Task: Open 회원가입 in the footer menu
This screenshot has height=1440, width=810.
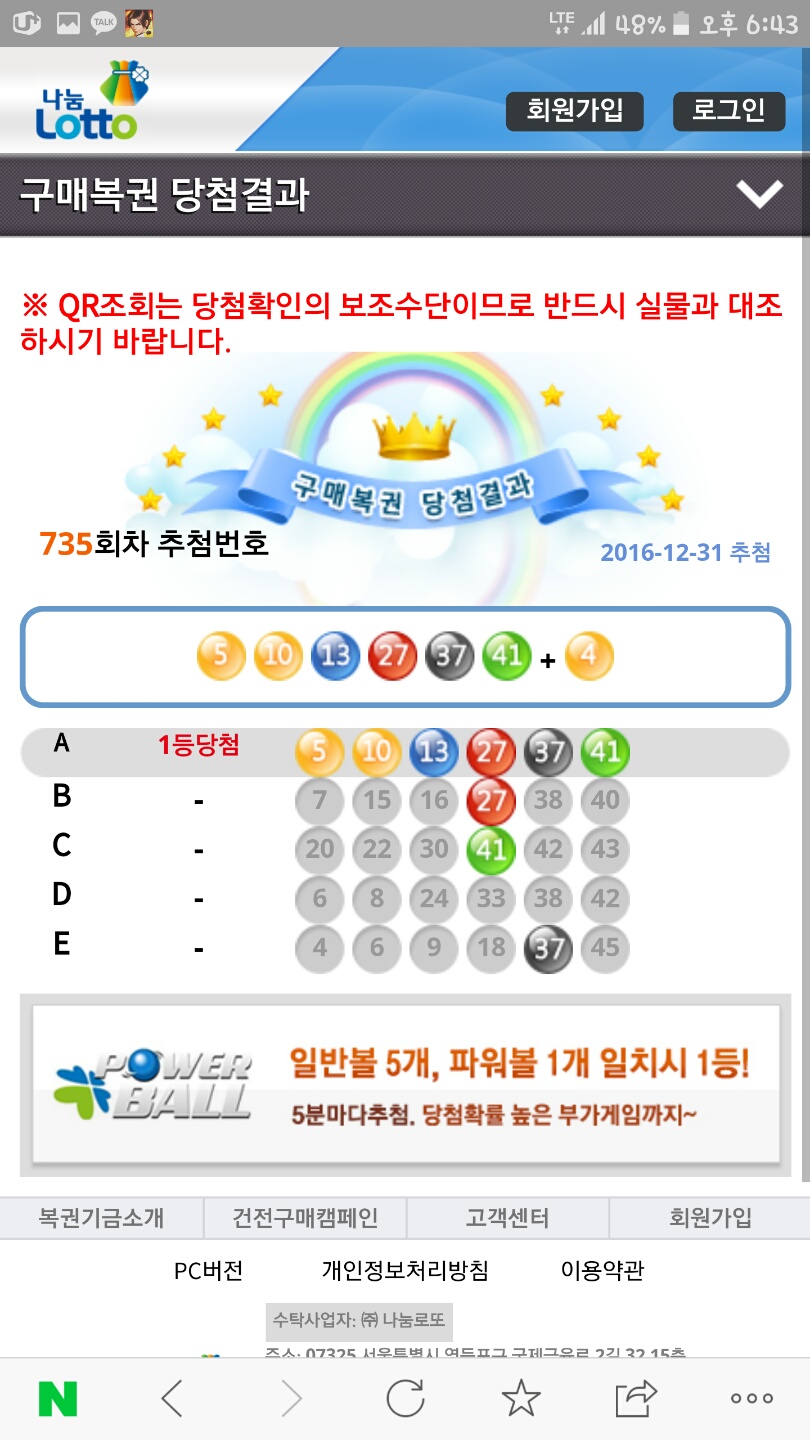Action: pyautogui.click(x=710, y=1218)
